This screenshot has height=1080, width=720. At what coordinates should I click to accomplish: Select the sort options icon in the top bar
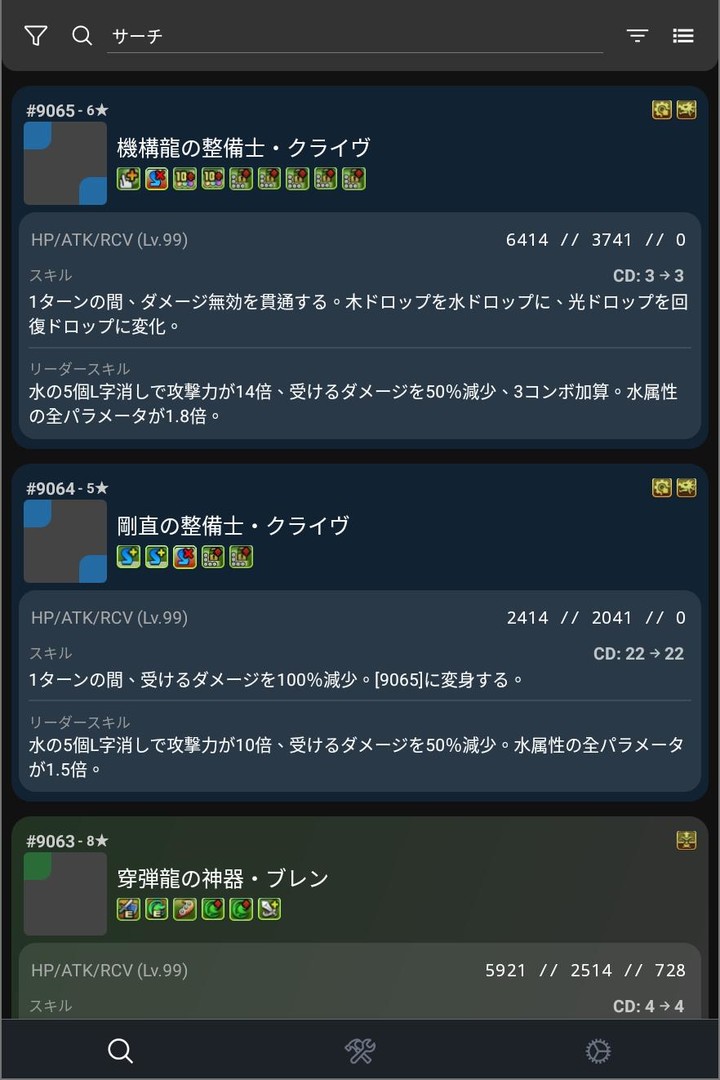click(x=637, y=36)
